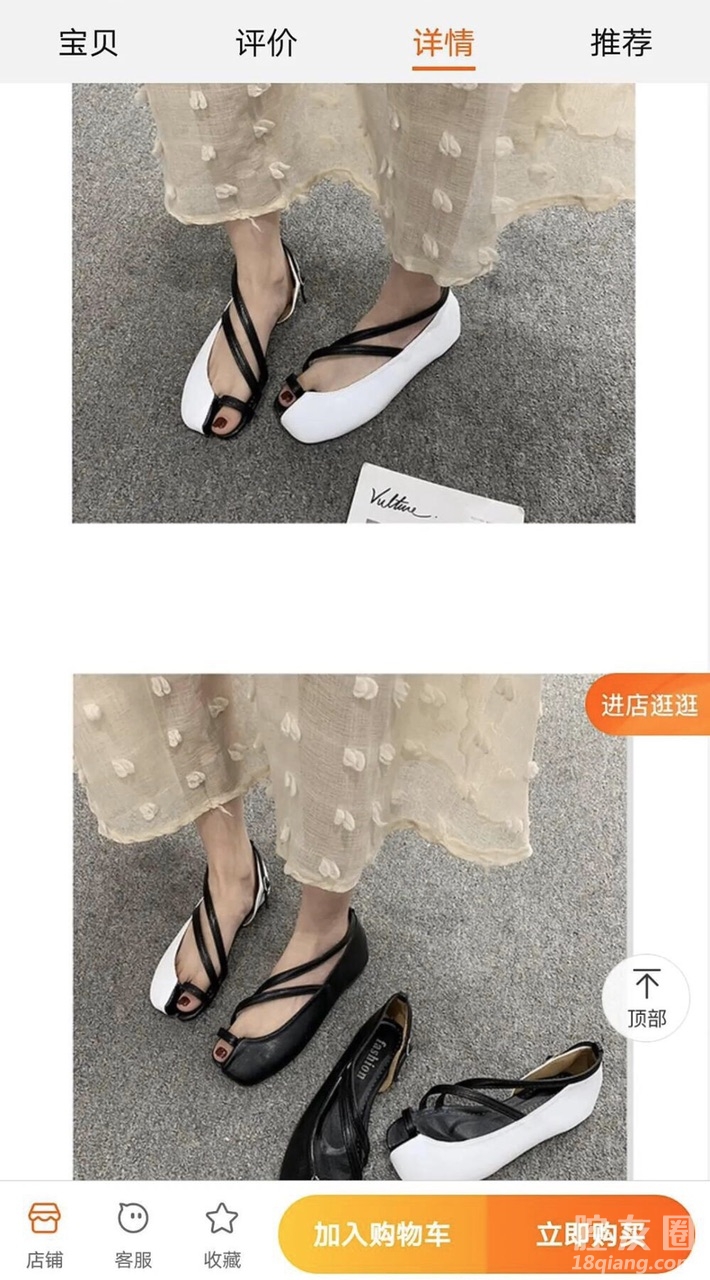Contact 客服 customer service
The height and width of the screenshot is (1280, 710).
click(133, 1234)
